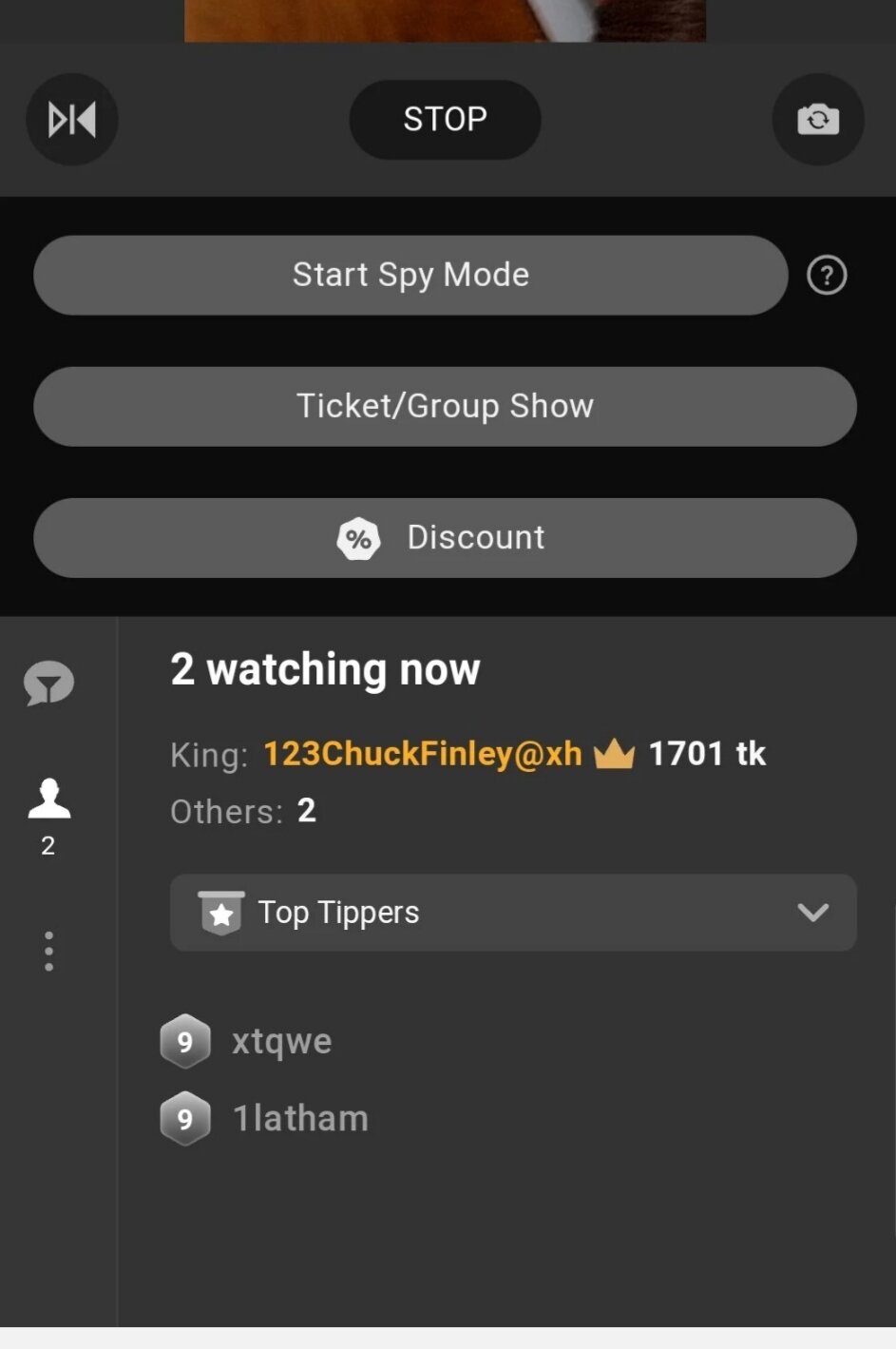Tap the mirror flip video icon
The width and height of the screenshot is (896, 1349).
pos(72,120)
